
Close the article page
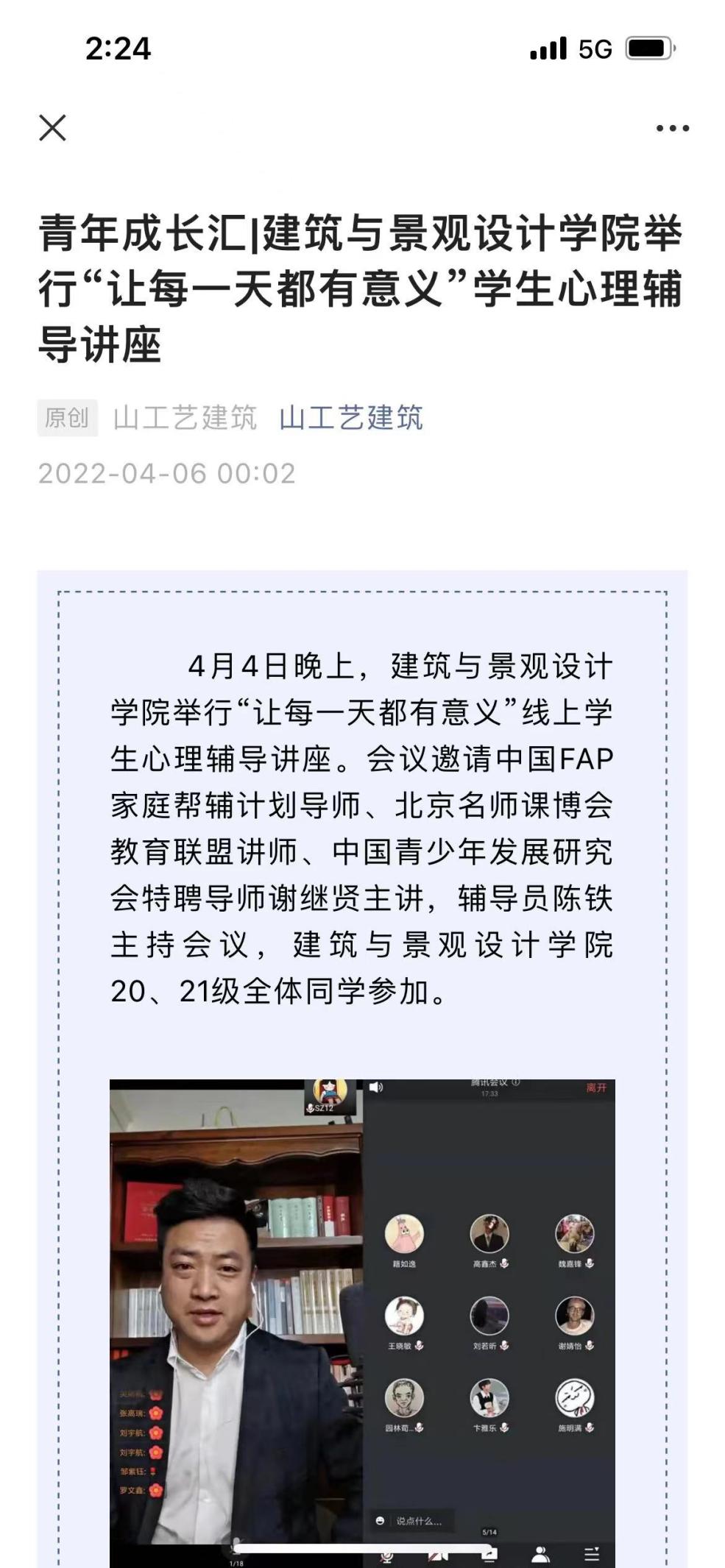tap(52, 128)
